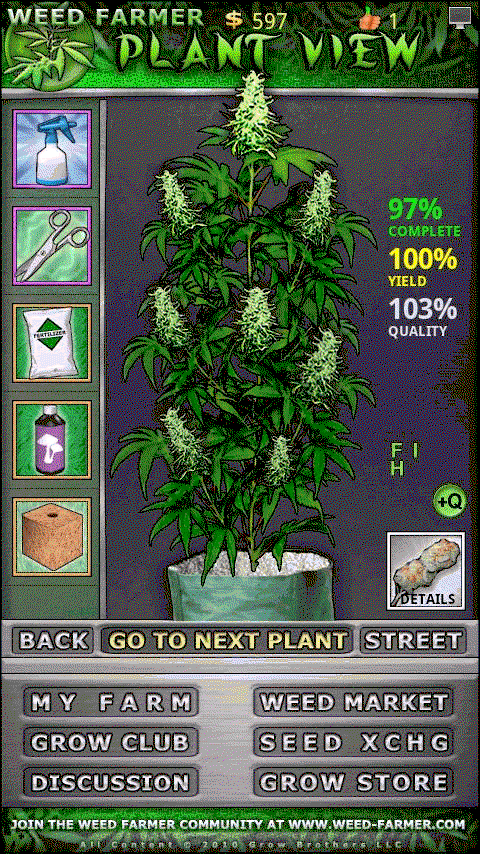
Task: Open the bud Details tile
Action: pyautogui.click(x=426, y=571)
